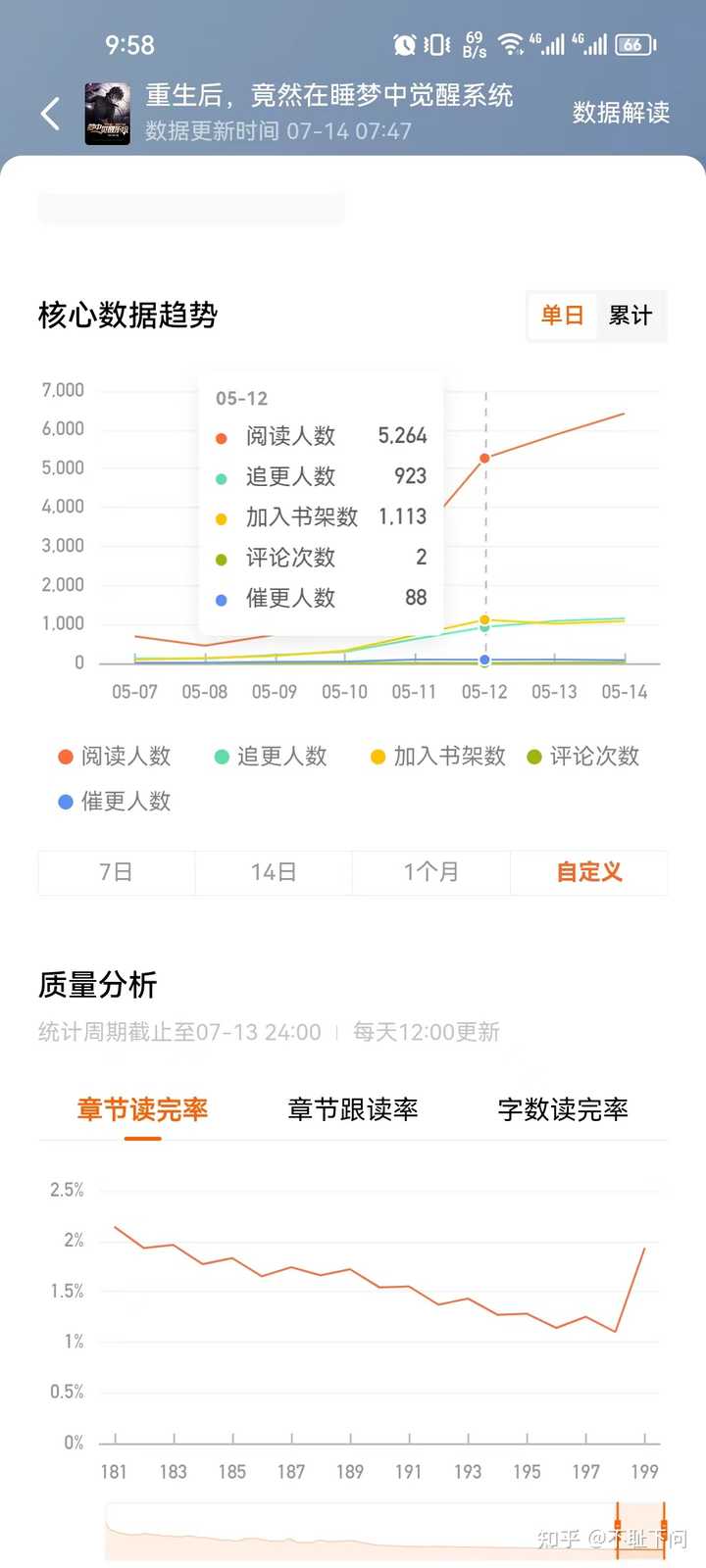This screenshot has width=706, height=1568.
Task: Open 数据解读 in the header
Action: (621, 113)
